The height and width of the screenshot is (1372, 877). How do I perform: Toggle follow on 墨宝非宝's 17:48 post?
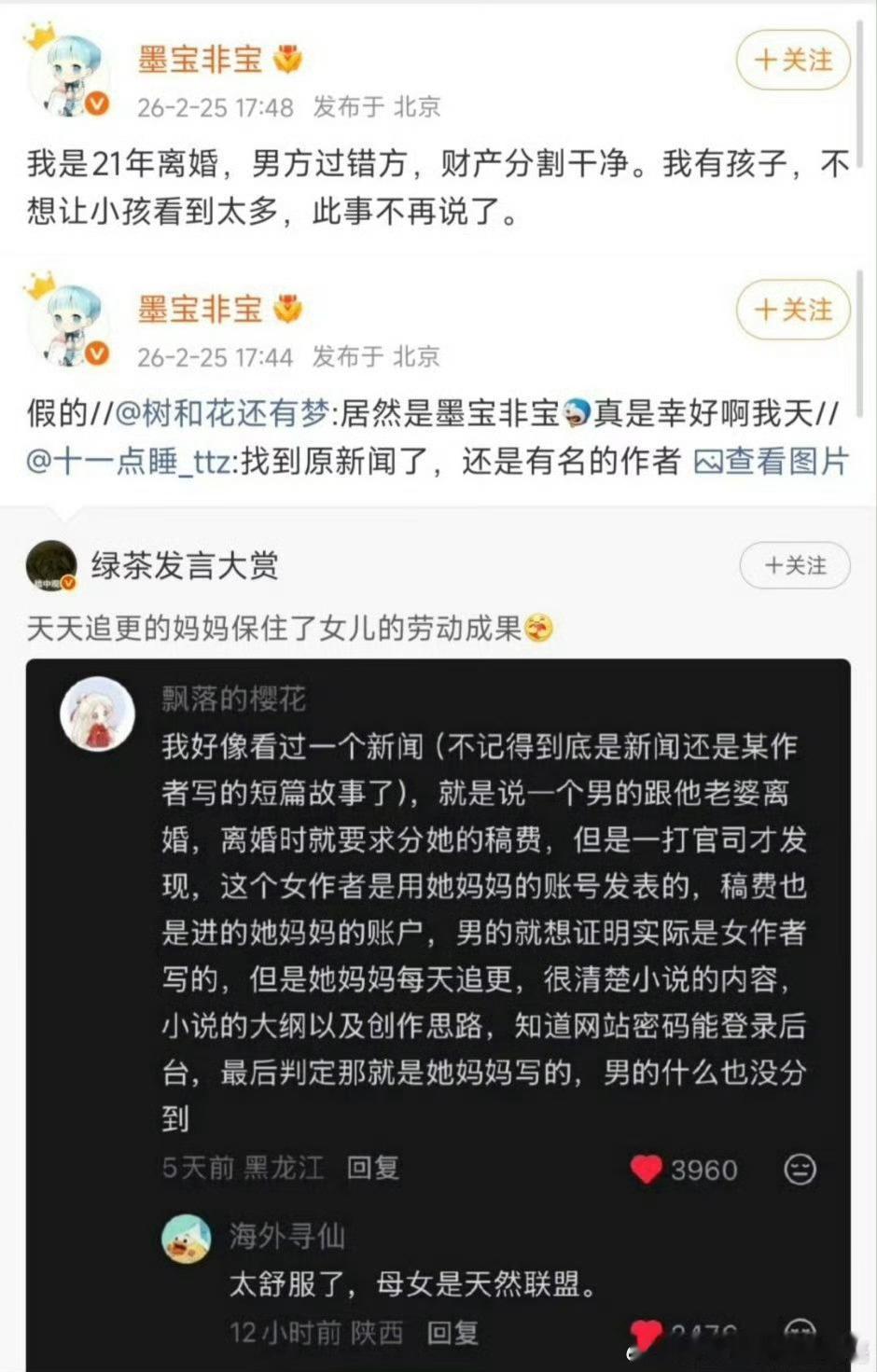792,59
